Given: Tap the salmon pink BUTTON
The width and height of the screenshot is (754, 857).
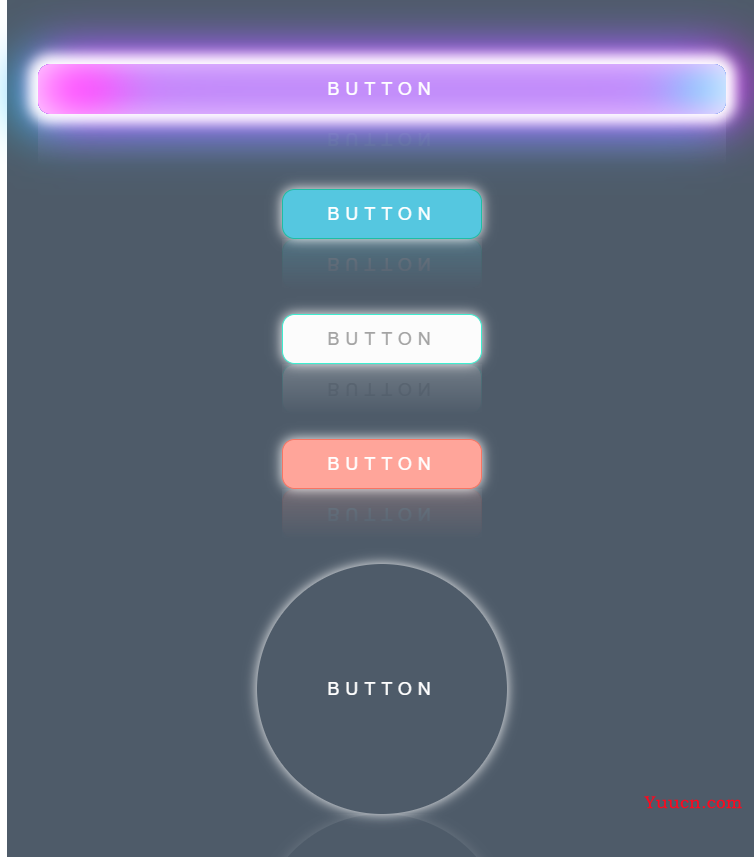Looking at the screenshot, I should [381, 464].
